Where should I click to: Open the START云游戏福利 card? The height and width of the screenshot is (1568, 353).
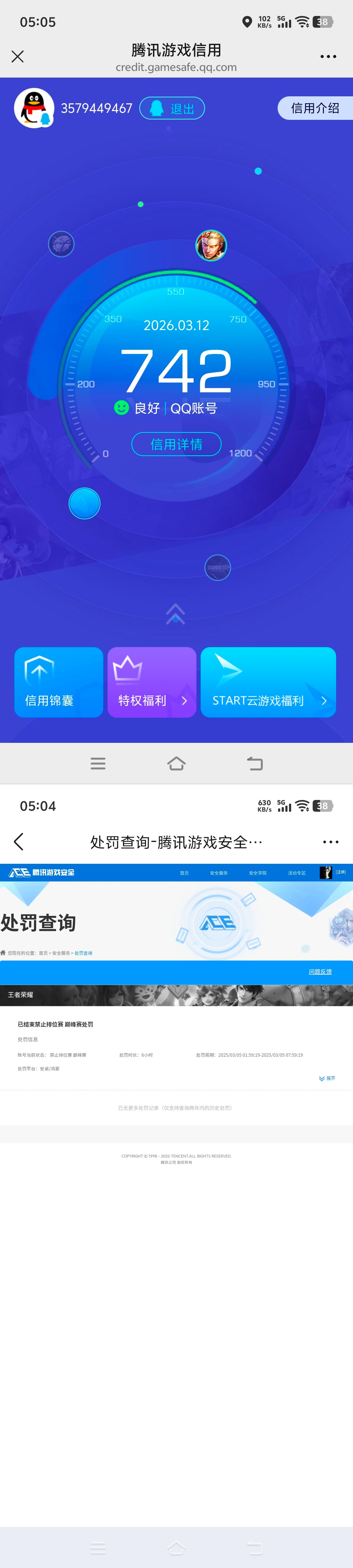click(268, 682)
